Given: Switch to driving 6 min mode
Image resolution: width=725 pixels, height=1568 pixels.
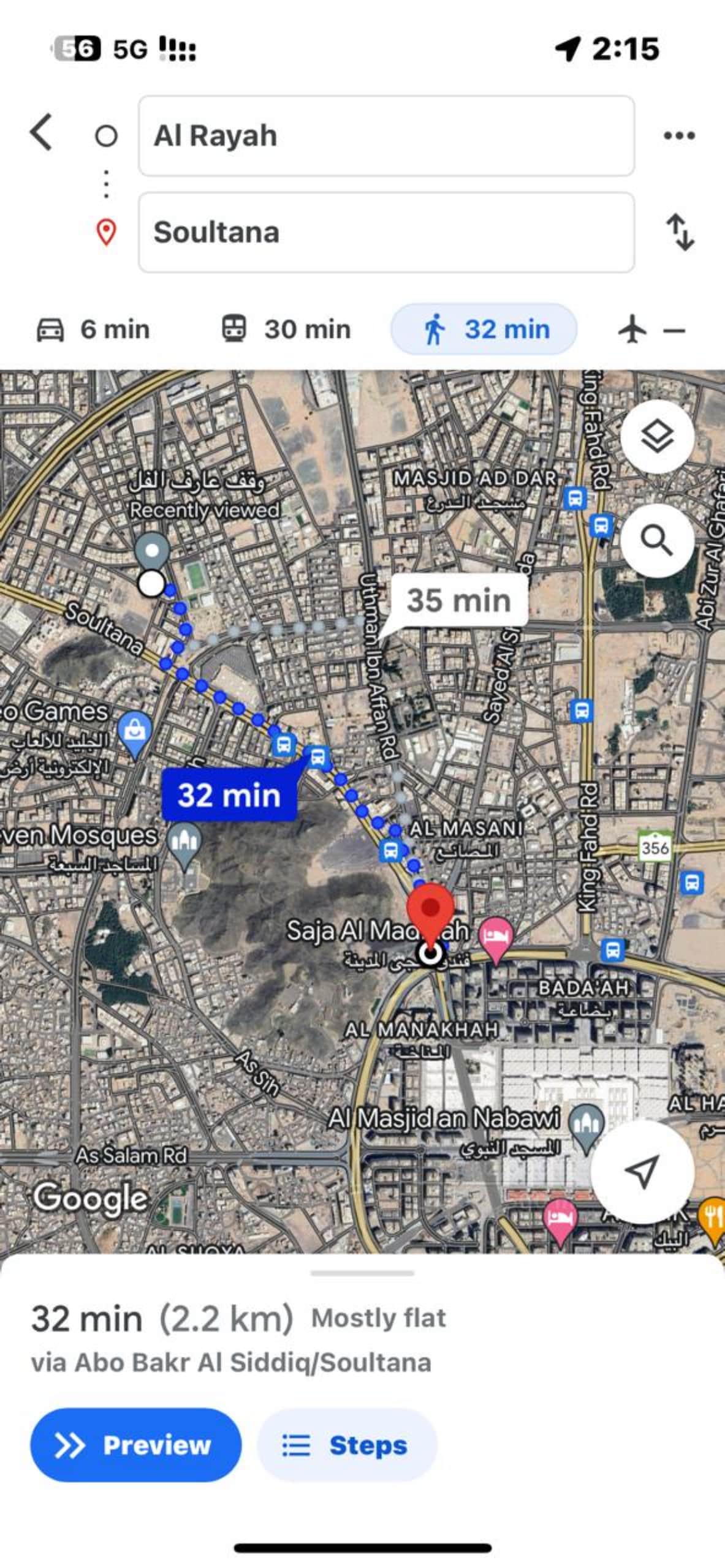Looking at the screenshot, I should 94,330.
